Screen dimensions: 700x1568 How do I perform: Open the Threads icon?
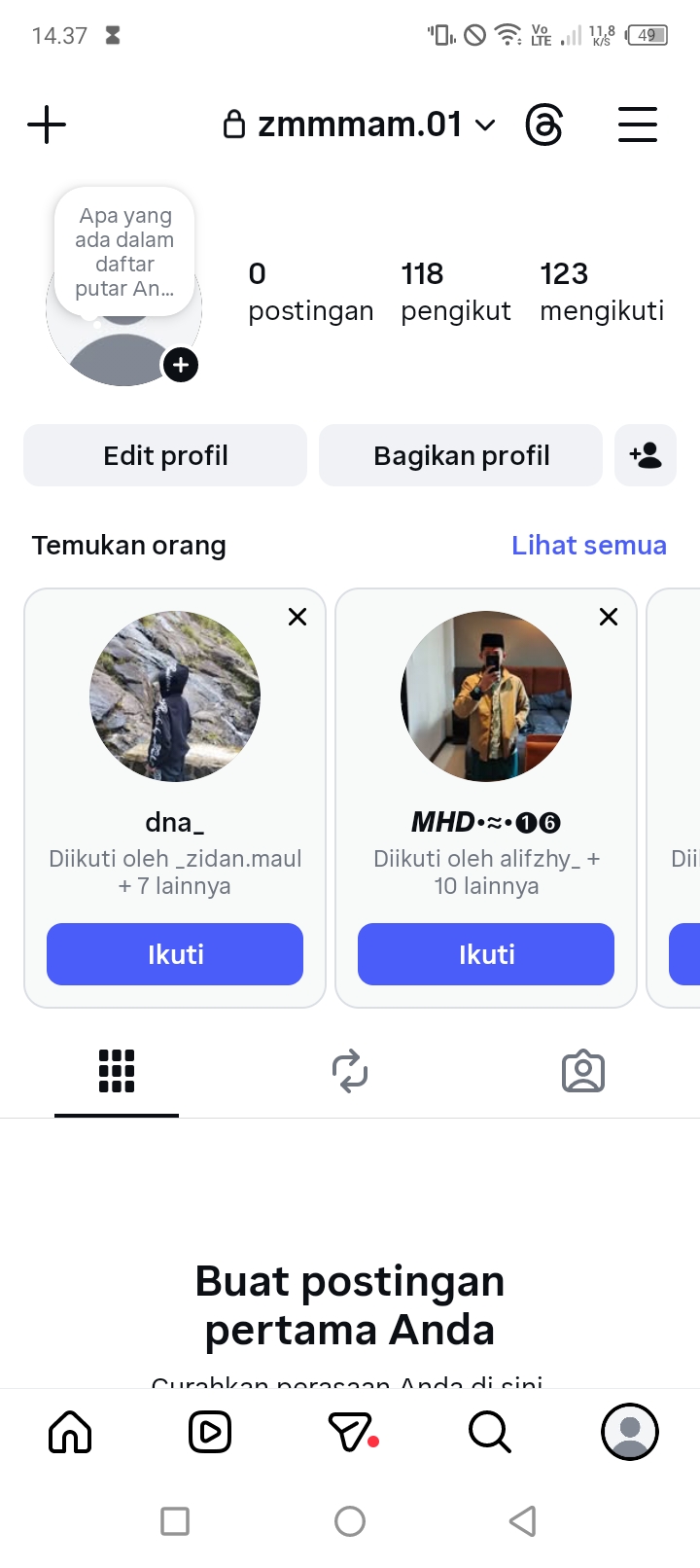pos(543,125)
